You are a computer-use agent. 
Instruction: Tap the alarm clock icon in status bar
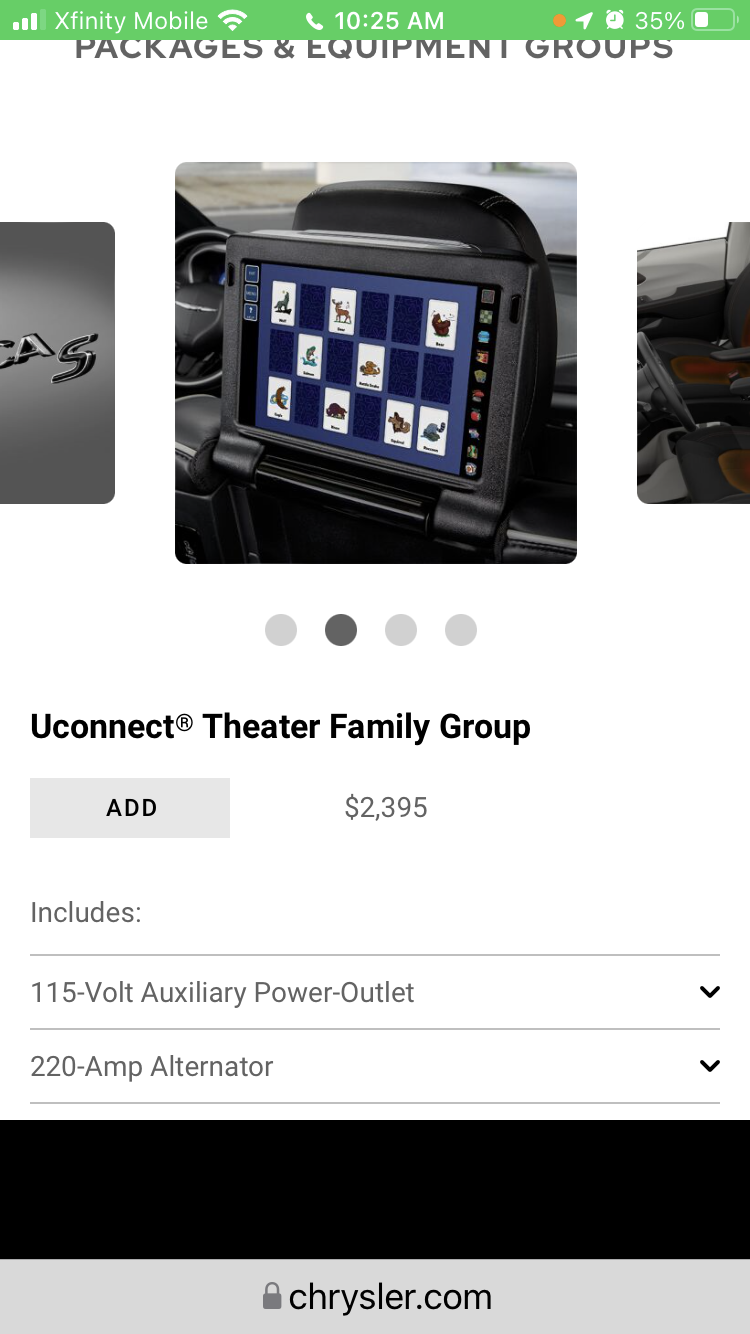616,18
